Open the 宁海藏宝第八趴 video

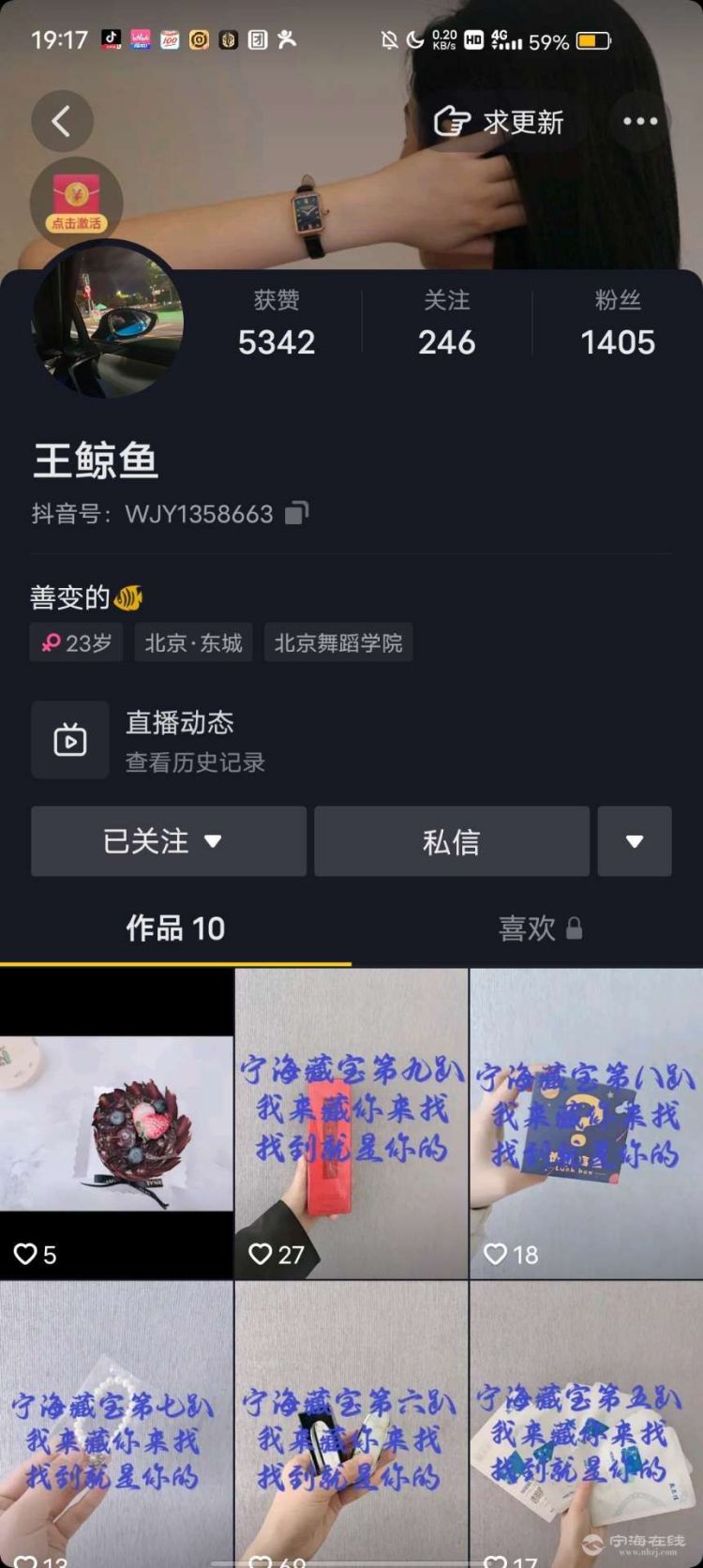click(586, 1123)
